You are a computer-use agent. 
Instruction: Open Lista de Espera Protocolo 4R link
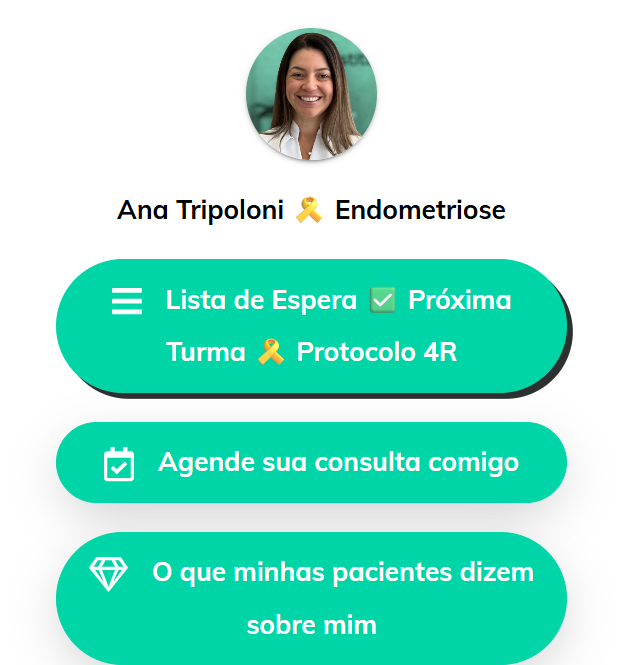pyautogui.click(x=311, y=326)
